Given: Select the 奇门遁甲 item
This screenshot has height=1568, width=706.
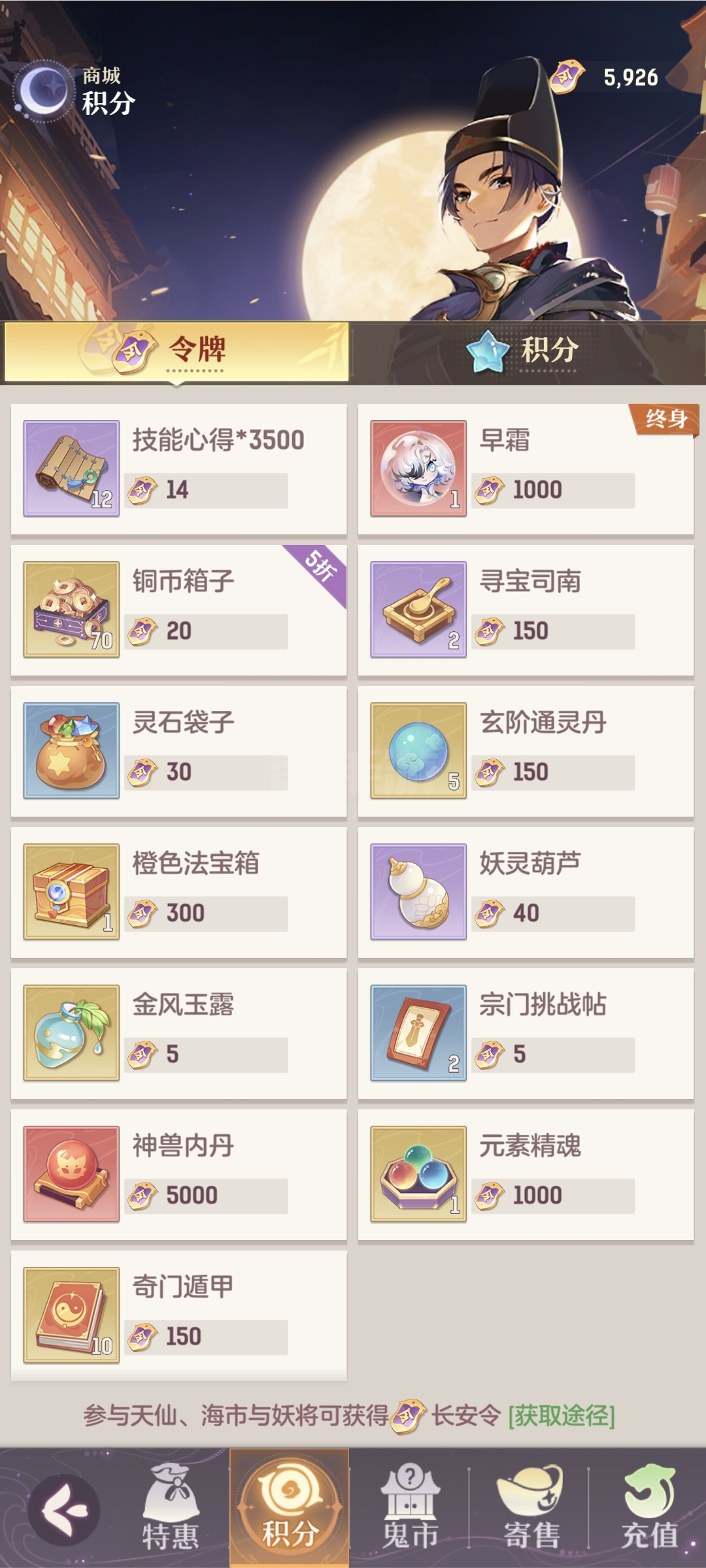Looking at the screenshot, I should [178, 1316].
